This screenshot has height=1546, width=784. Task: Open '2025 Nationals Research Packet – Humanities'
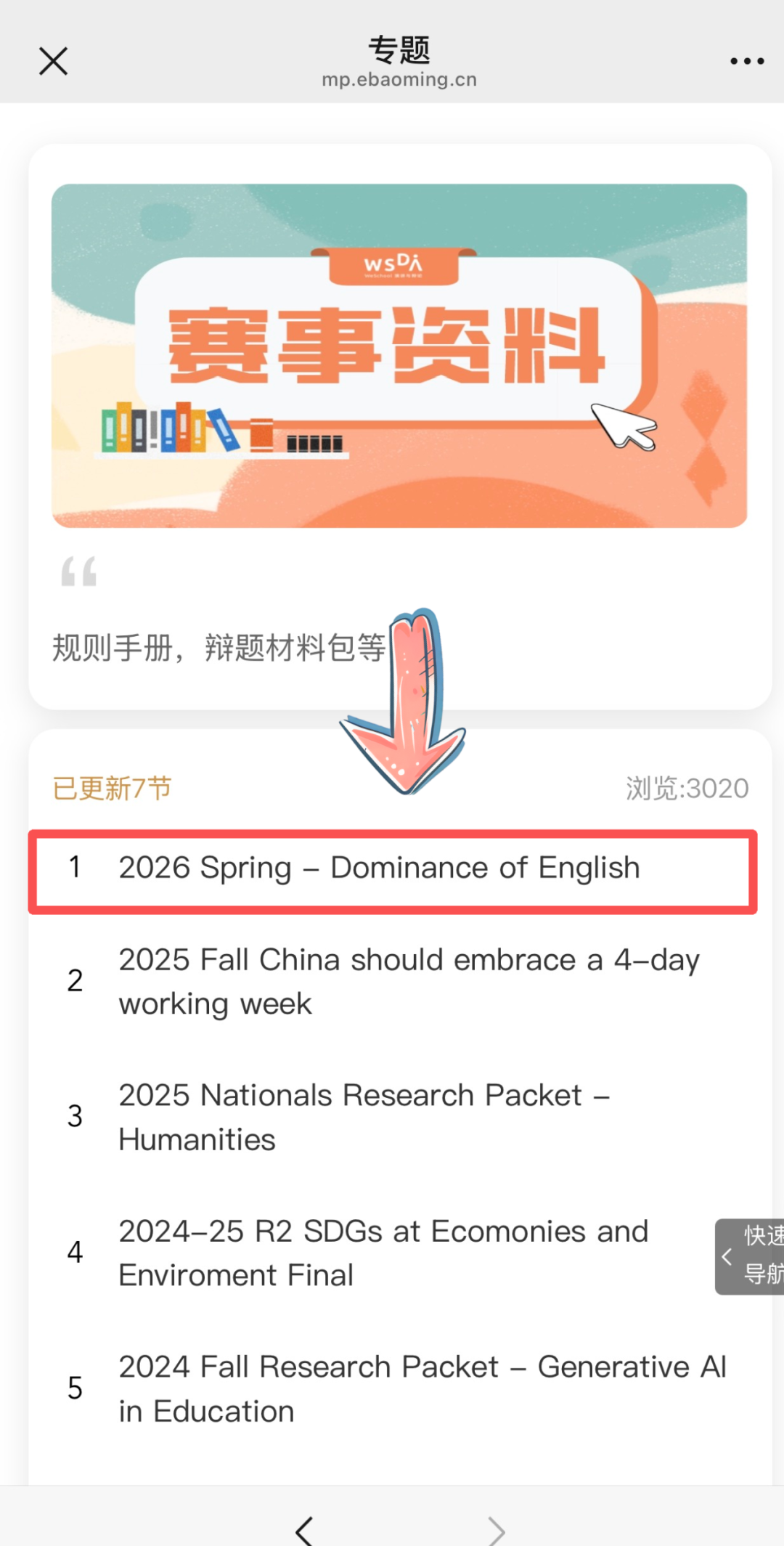[363, 1117]
